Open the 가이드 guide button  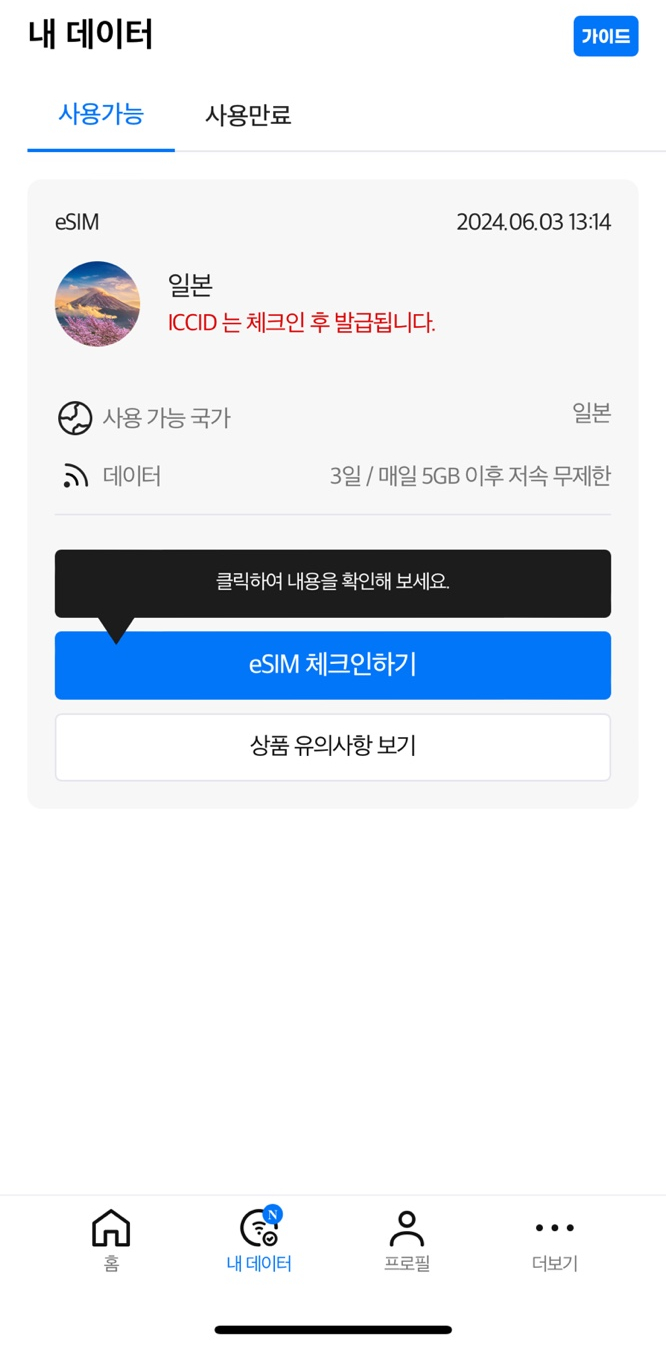point(605,37)
